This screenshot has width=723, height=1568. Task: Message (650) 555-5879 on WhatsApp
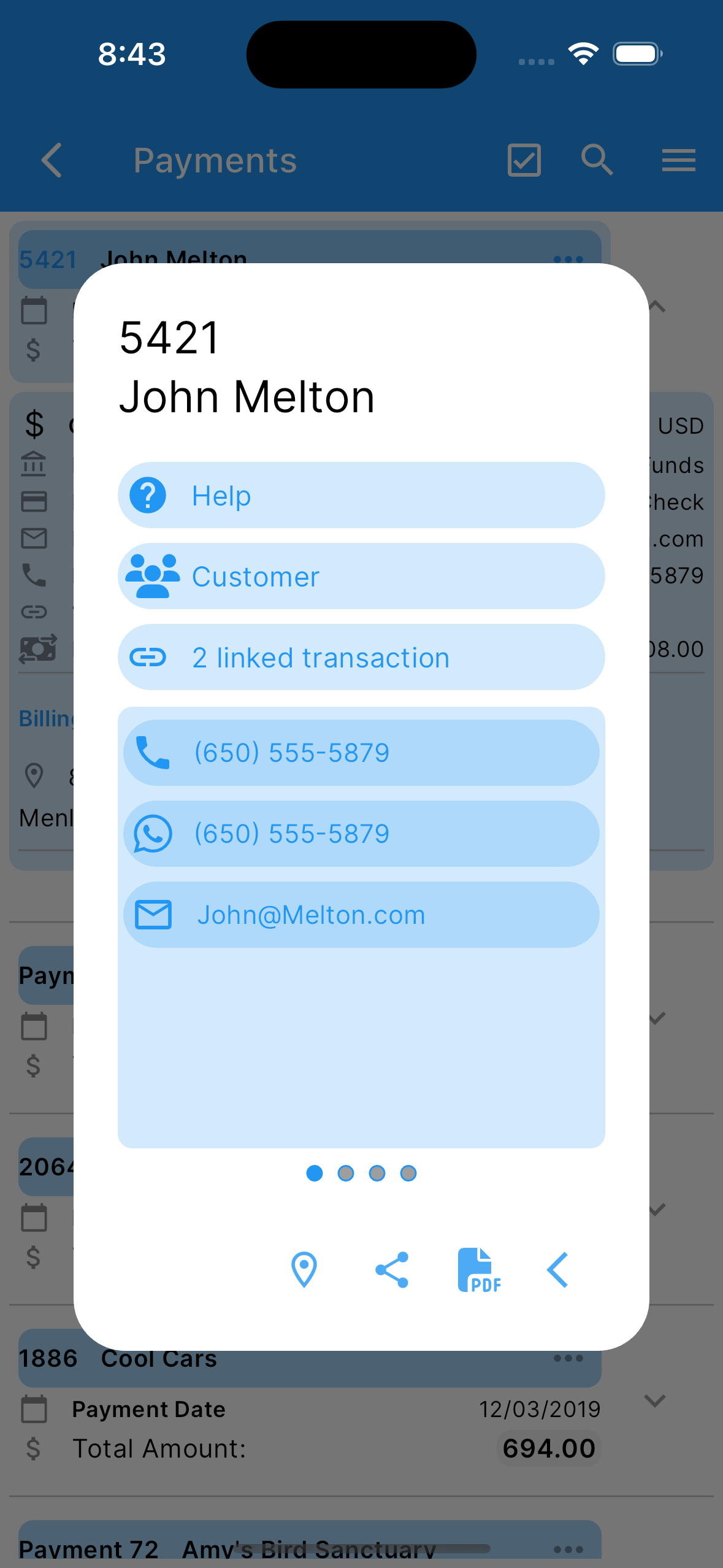tap(361, 834)
